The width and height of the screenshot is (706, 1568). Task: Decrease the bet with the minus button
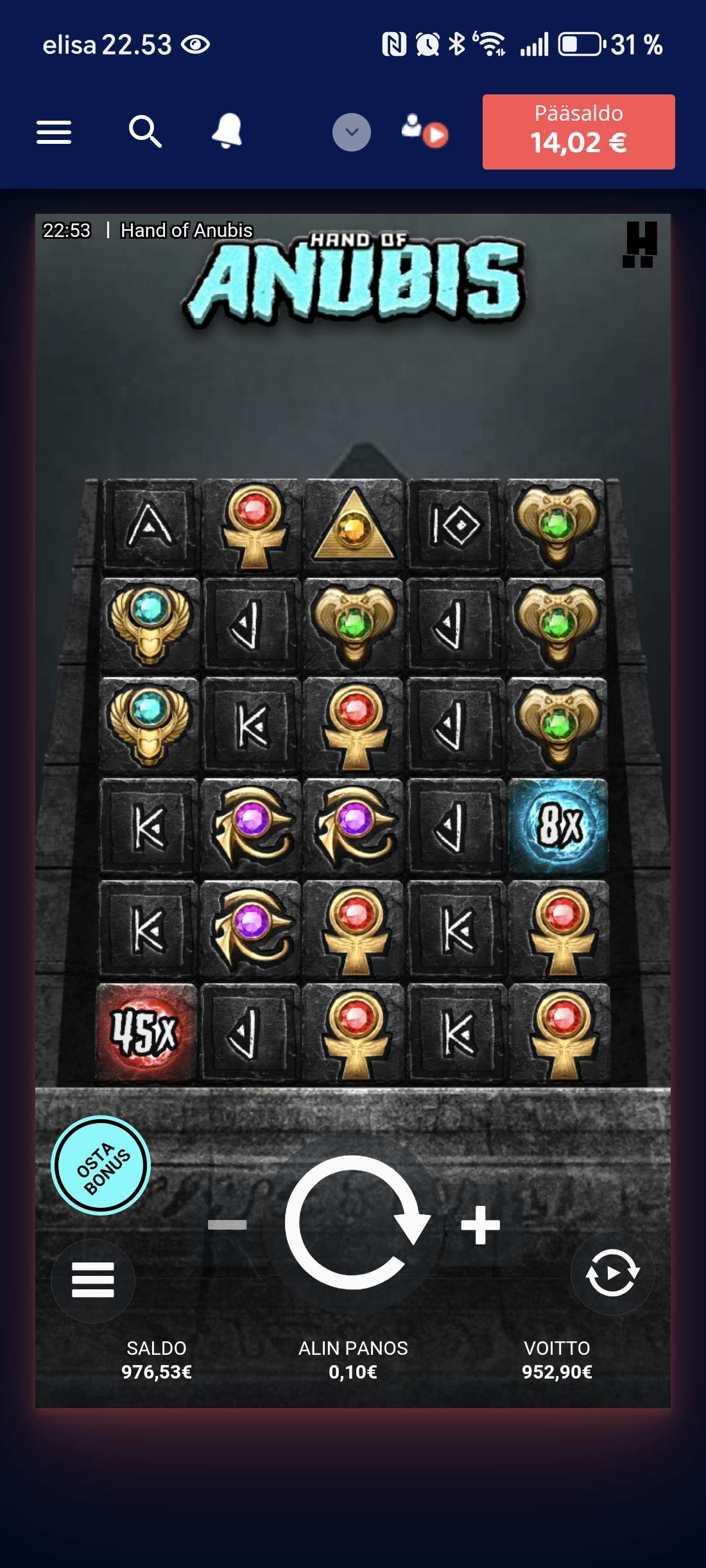227,1225
